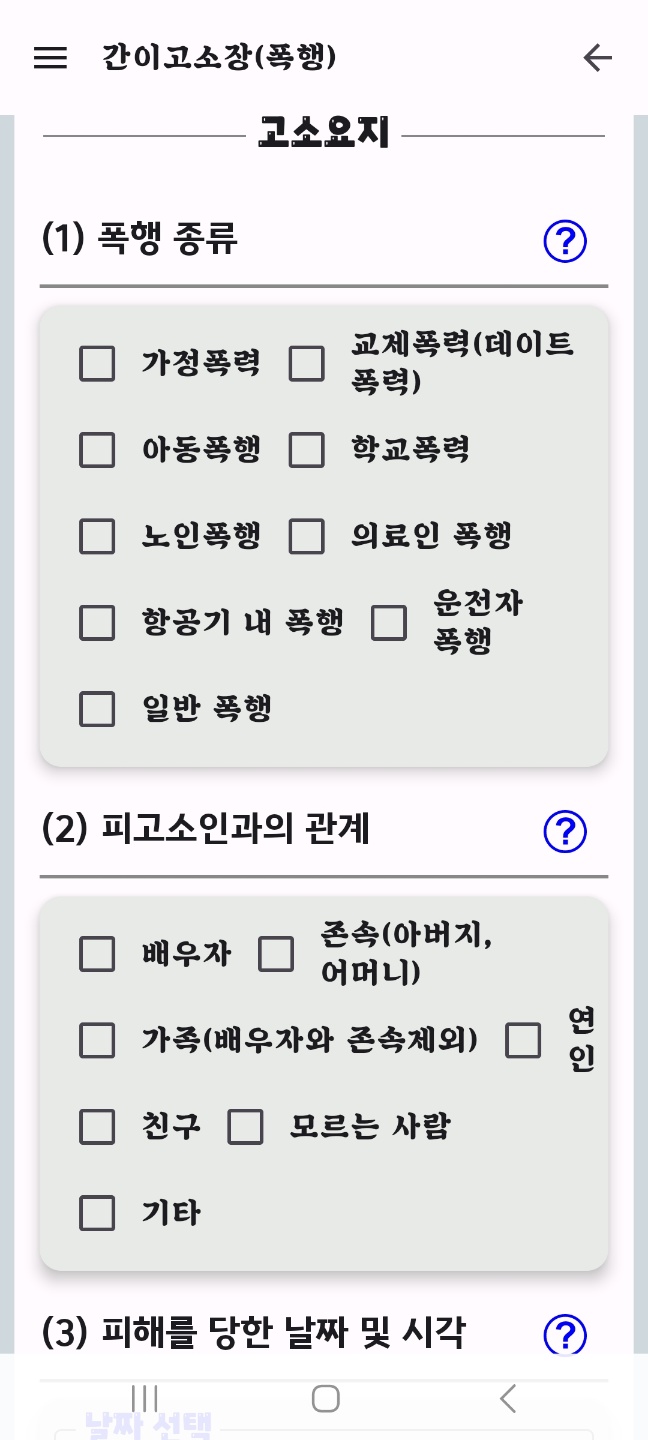Select 일반 폭행 checkbox
This screenshot has height=1440, width=648.
tap(97, 709)
